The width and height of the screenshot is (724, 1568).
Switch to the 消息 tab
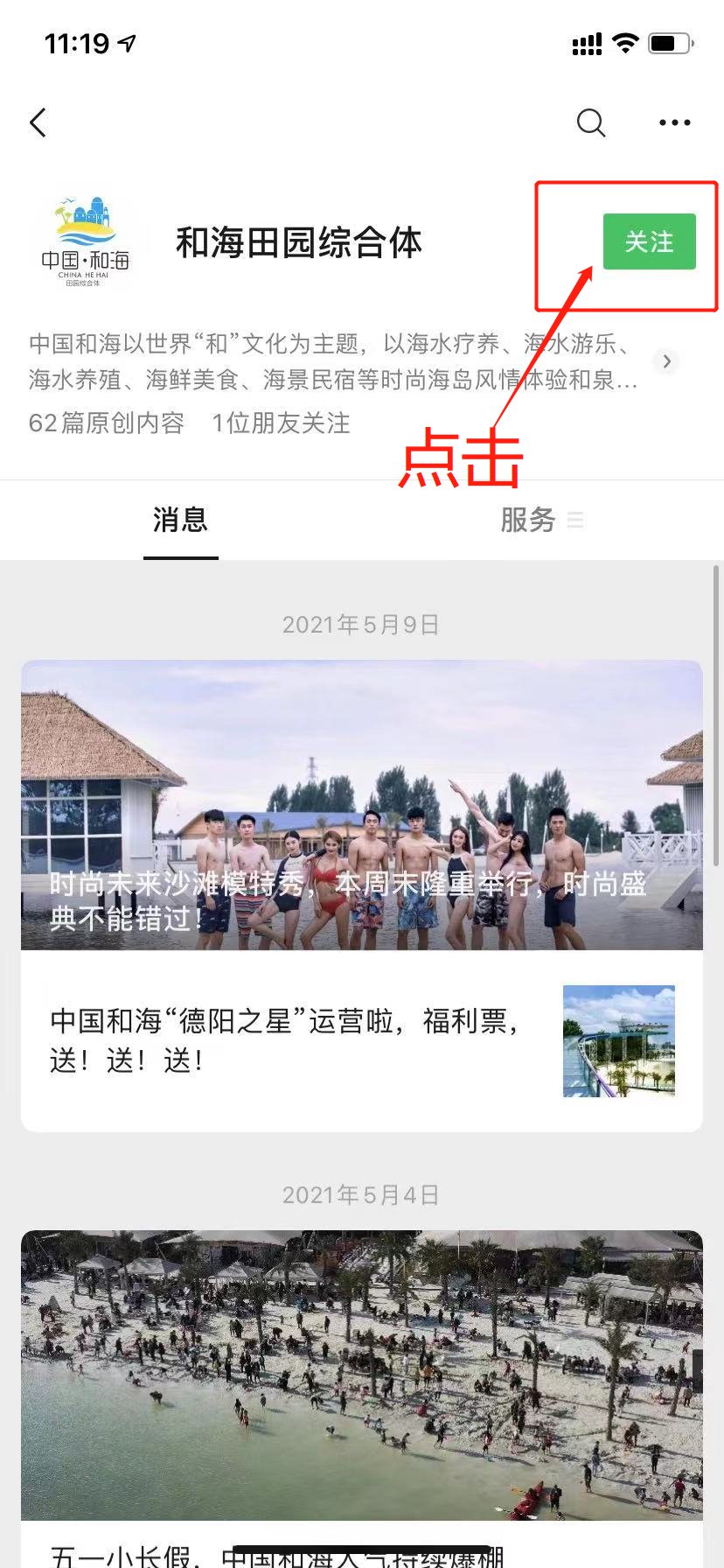point(180,520)
